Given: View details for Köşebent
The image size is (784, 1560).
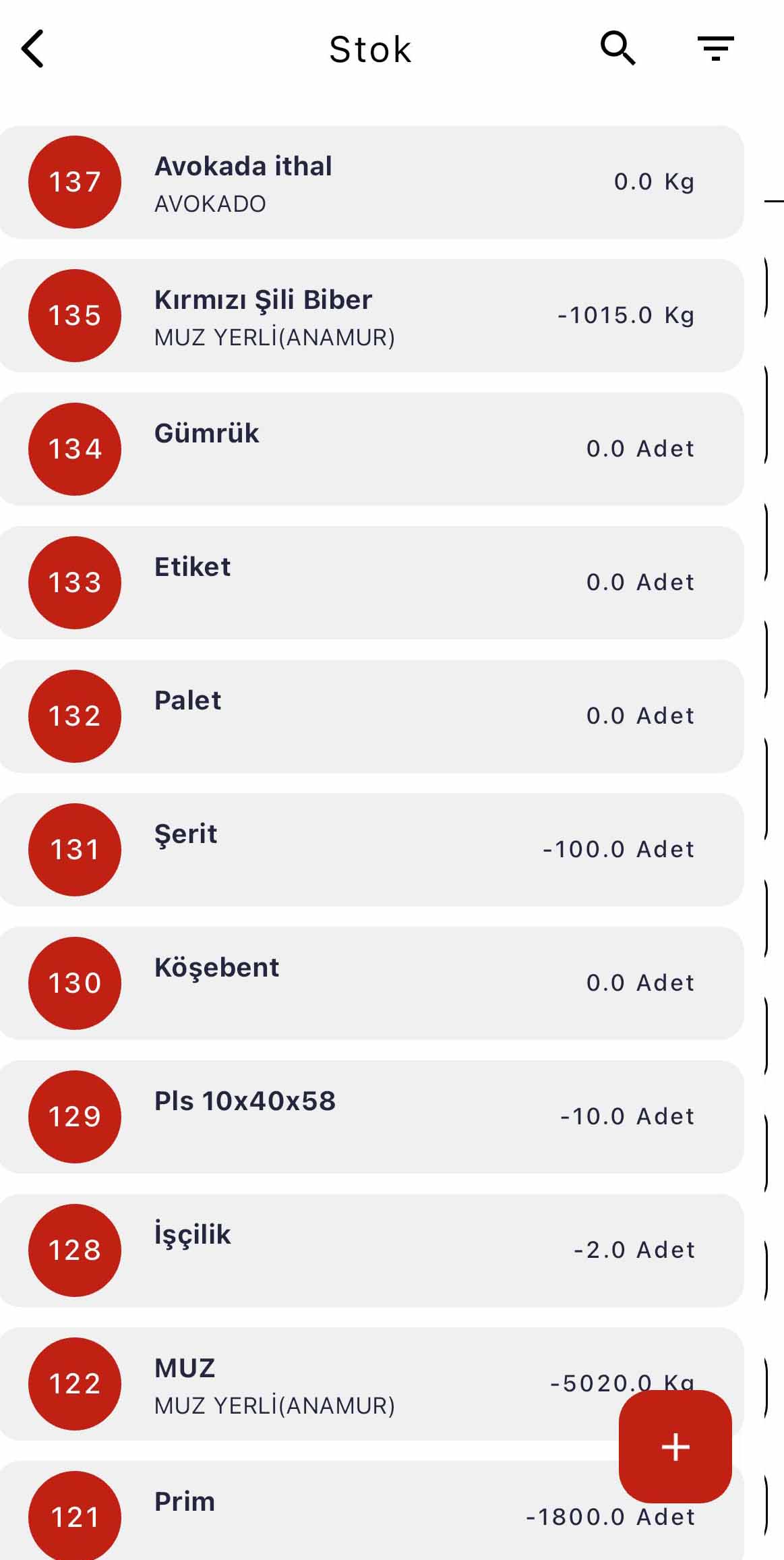Looking at the screenshot, I should tap(371, 983).
